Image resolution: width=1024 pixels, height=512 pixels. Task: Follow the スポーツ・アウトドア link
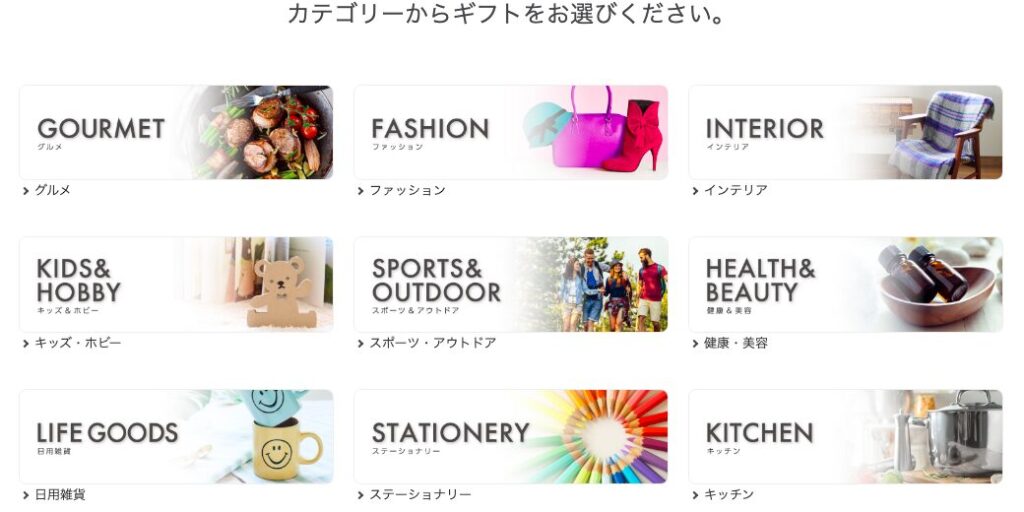[x=432, y=343]
